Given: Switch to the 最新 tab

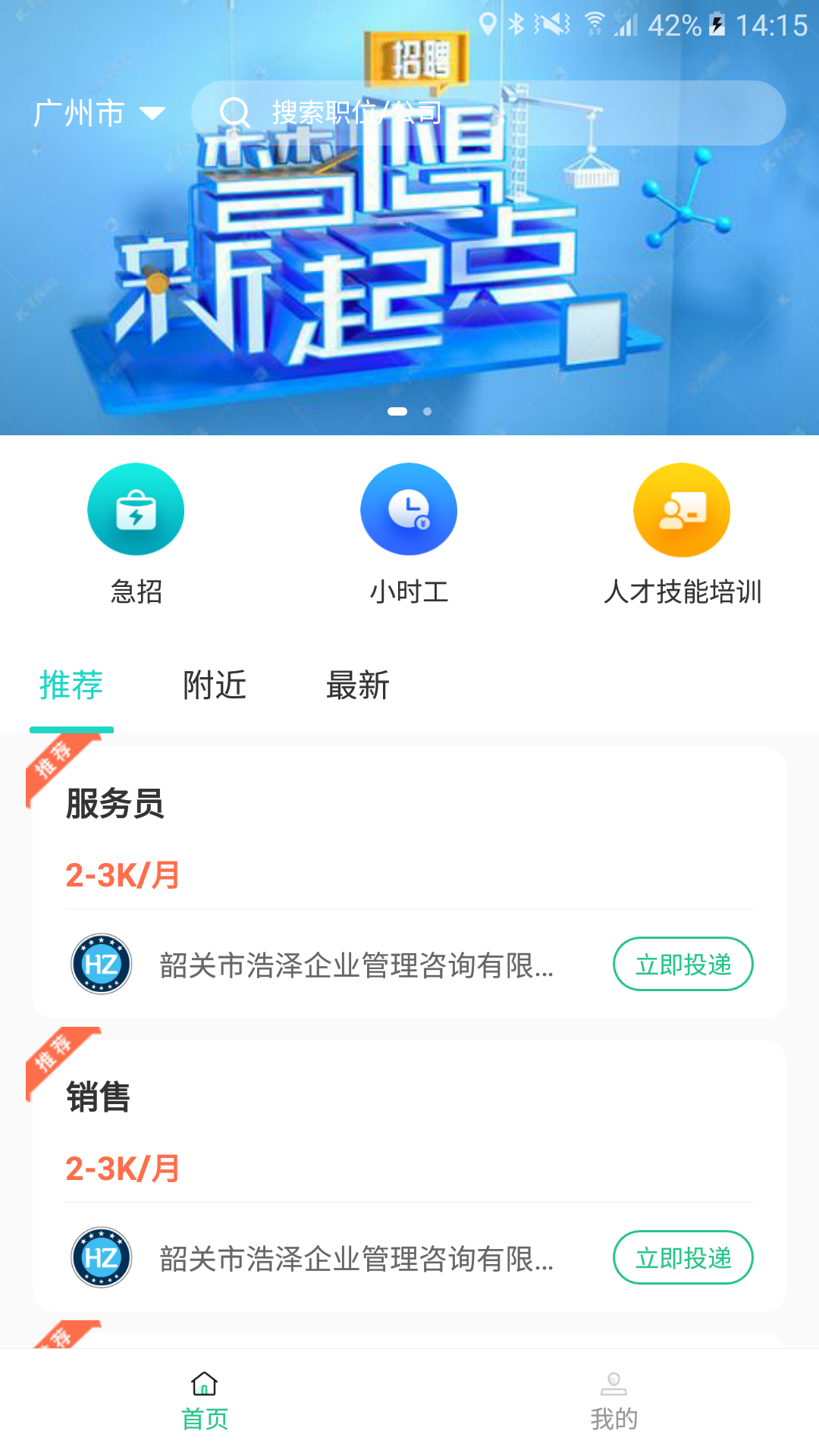Looking at the screenshot, I should [357, 686].
